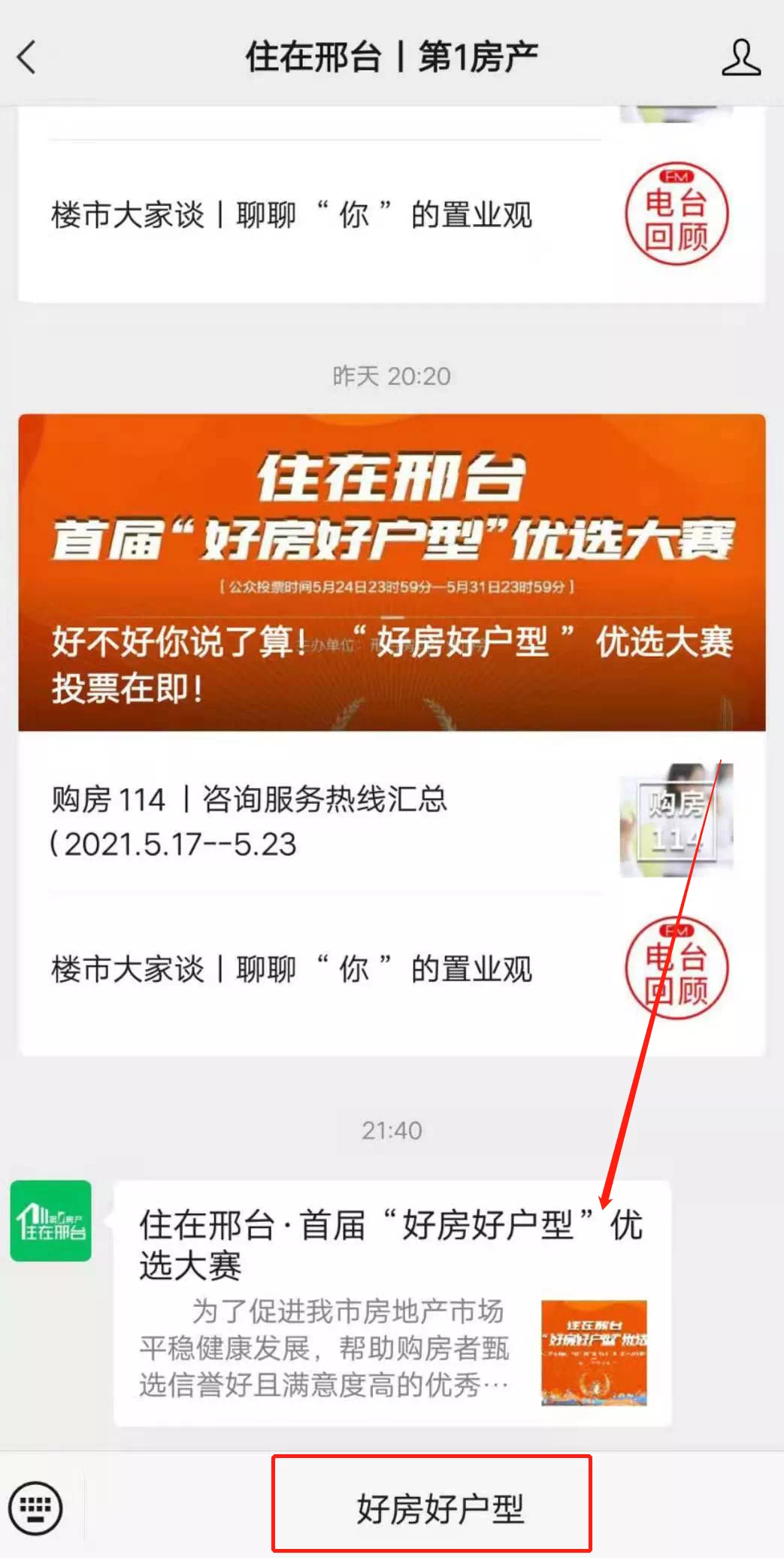This screenshot has width=784, height=1558.
Task: Open the 好不好你说了算 voting banner article
Action: (x=392, y=573)
